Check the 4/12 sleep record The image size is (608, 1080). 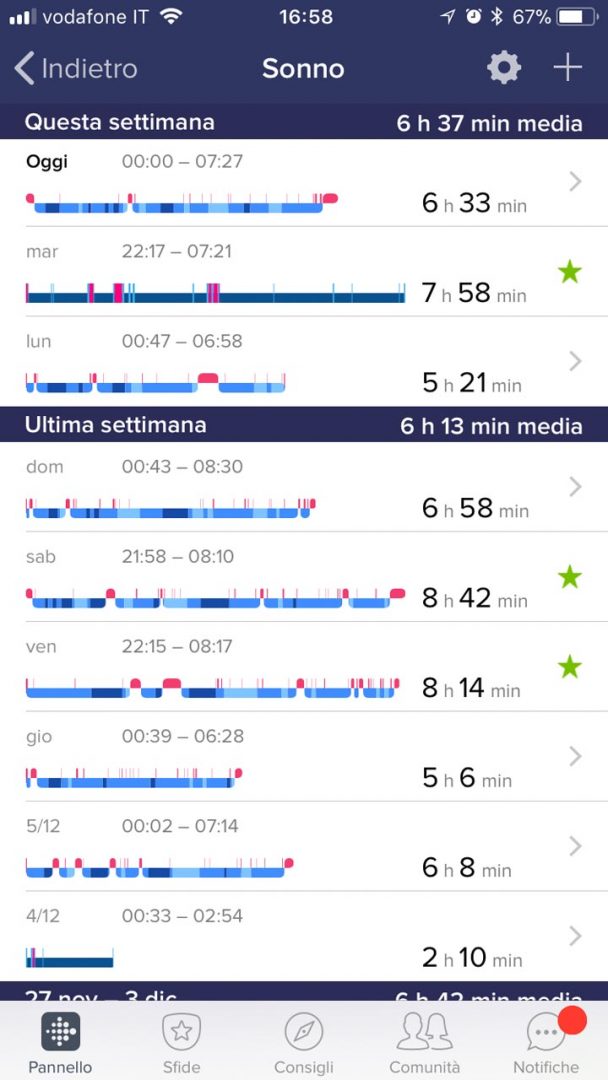tap(304, 937)
